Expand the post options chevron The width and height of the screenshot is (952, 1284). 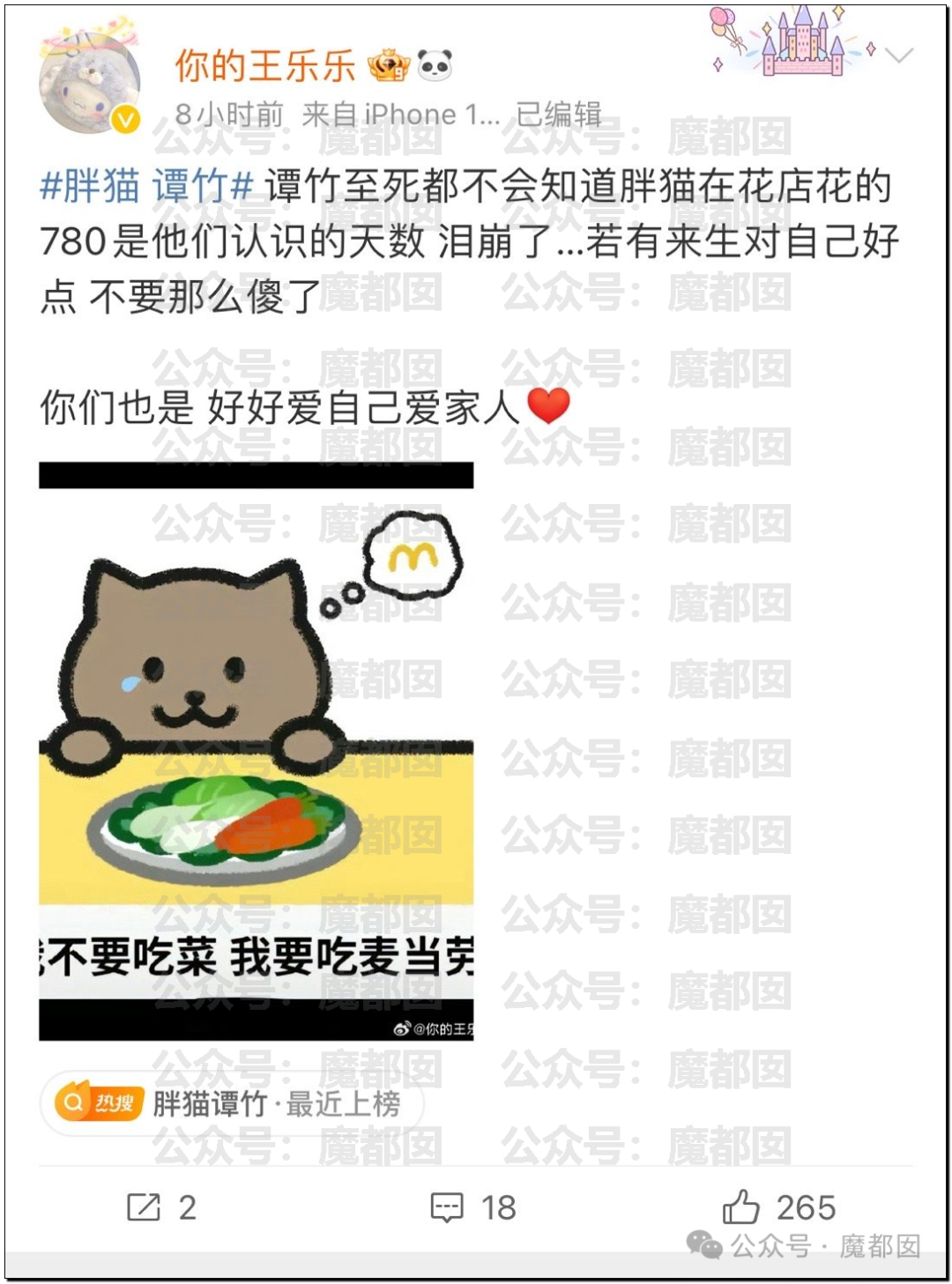(898, 56)
